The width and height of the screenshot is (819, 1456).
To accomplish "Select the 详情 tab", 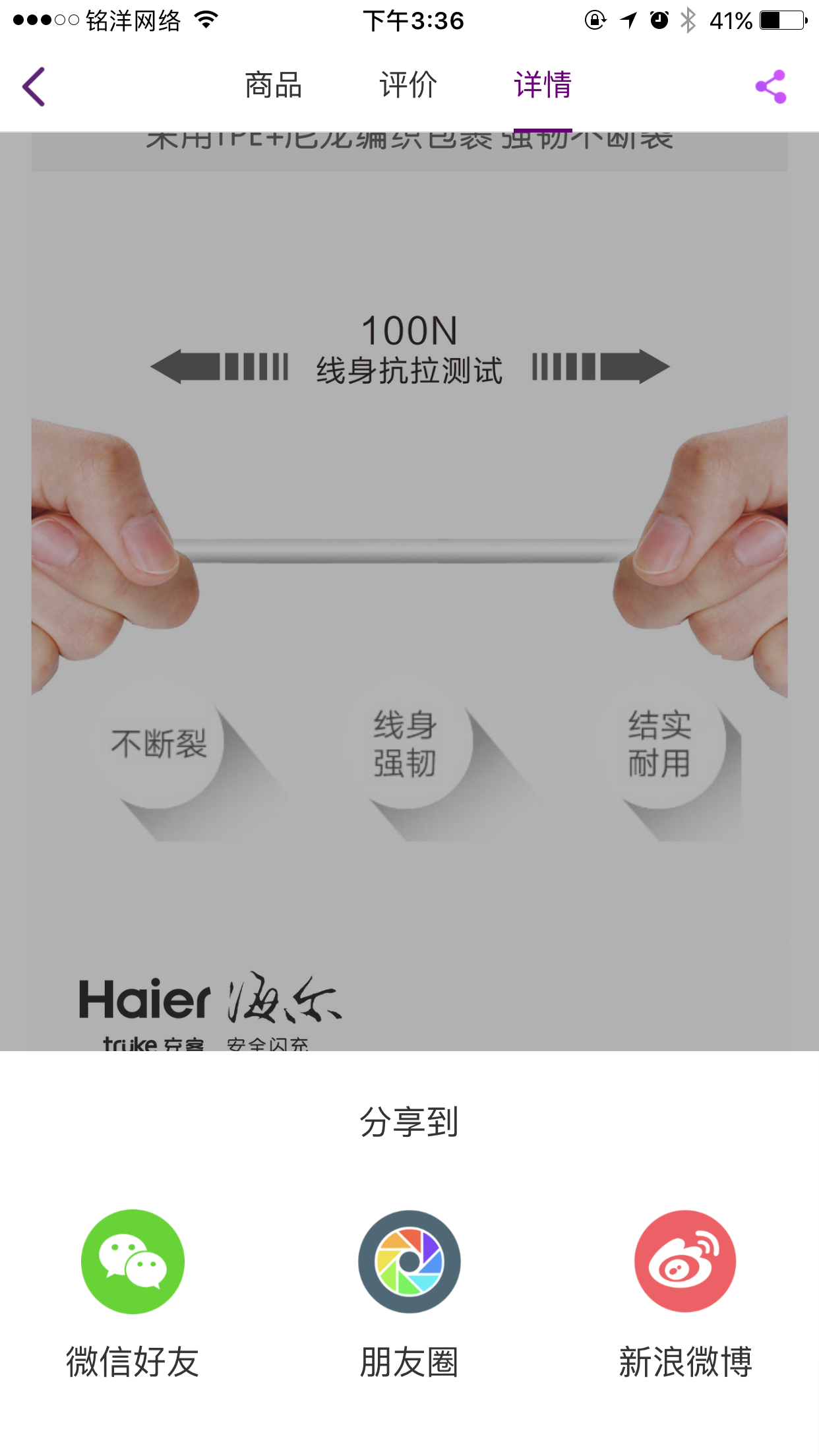I will coord(543,85).
